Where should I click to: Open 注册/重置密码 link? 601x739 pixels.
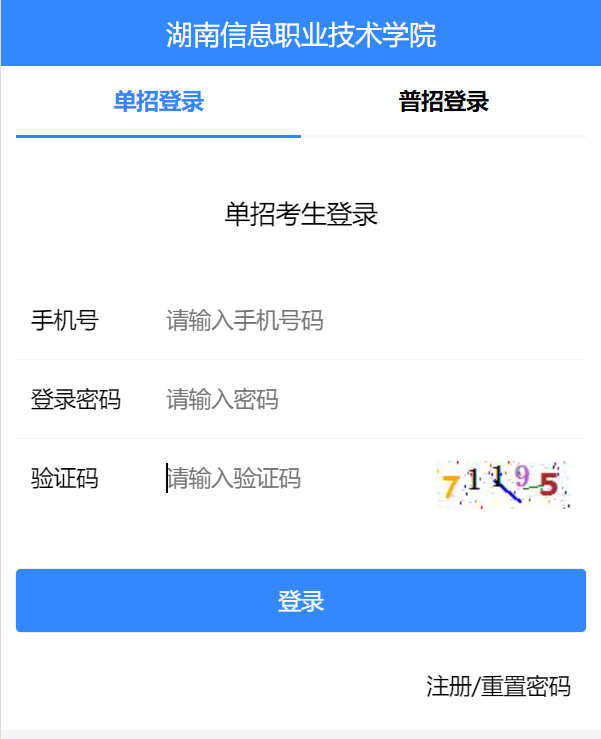[498, 687]
